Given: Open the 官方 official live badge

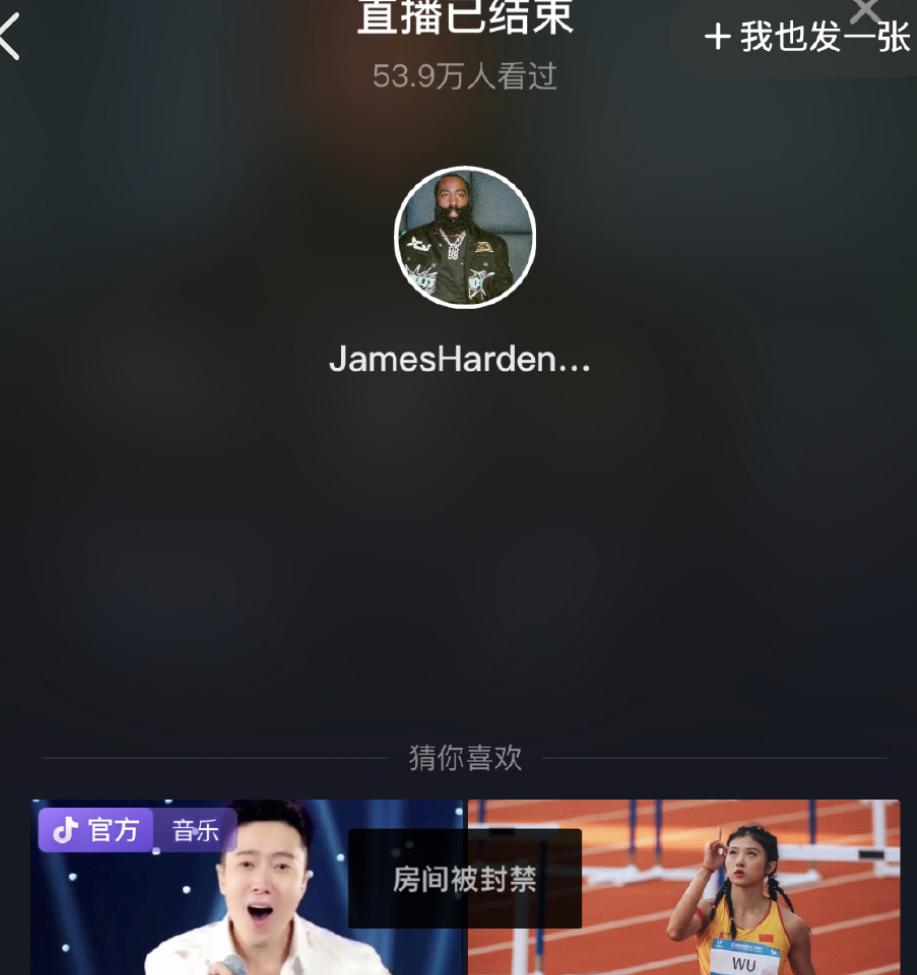Looking at the screenshot, I should pyautogui.click(x=95, y=828).
